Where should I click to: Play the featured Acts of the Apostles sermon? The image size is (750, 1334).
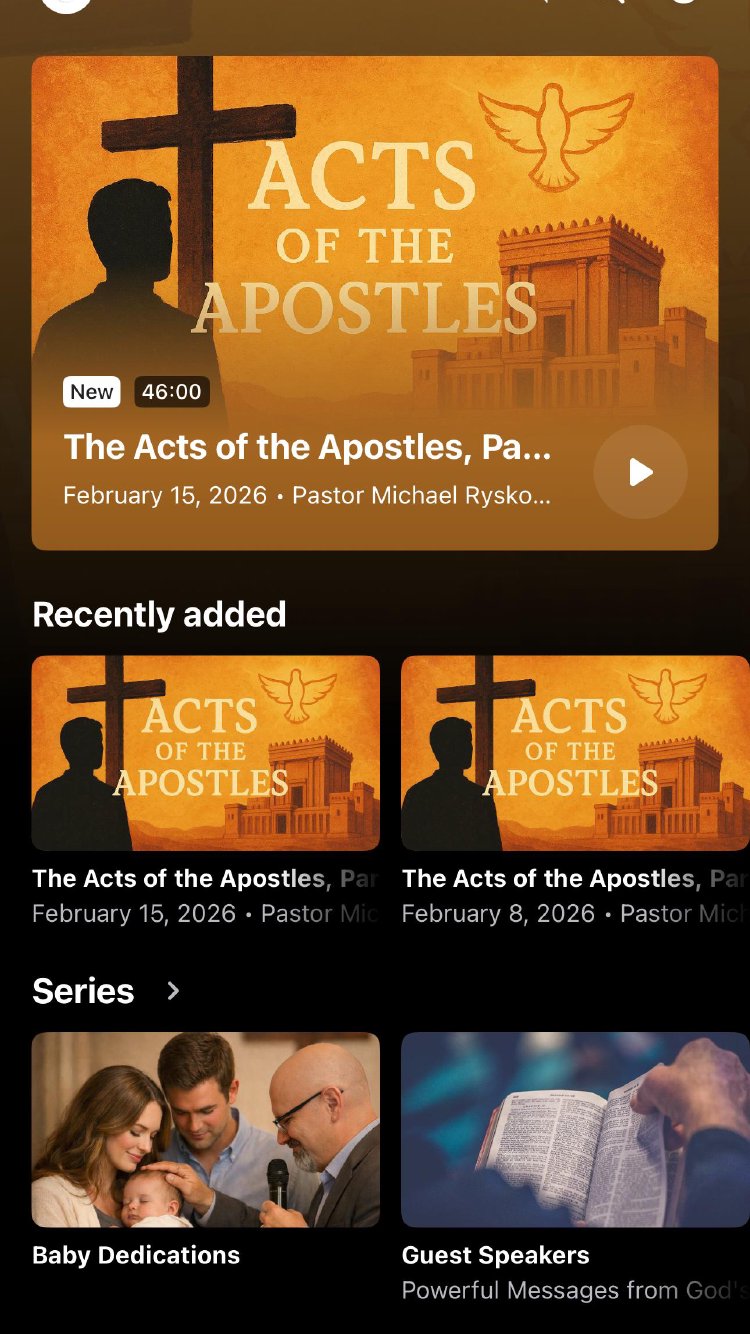(x=640, y=472)
